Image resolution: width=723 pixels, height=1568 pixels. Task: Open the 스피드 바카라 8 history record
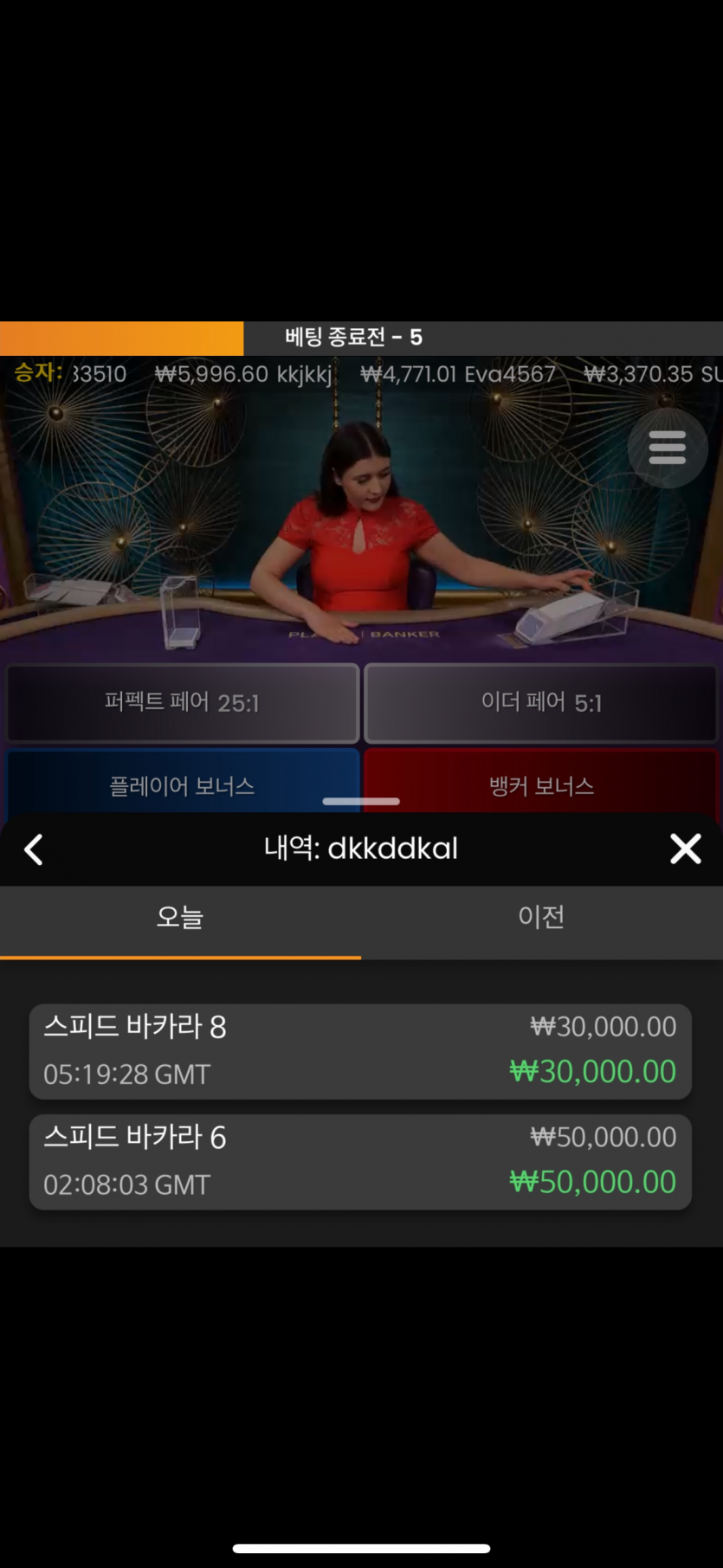coord(360,1051)
